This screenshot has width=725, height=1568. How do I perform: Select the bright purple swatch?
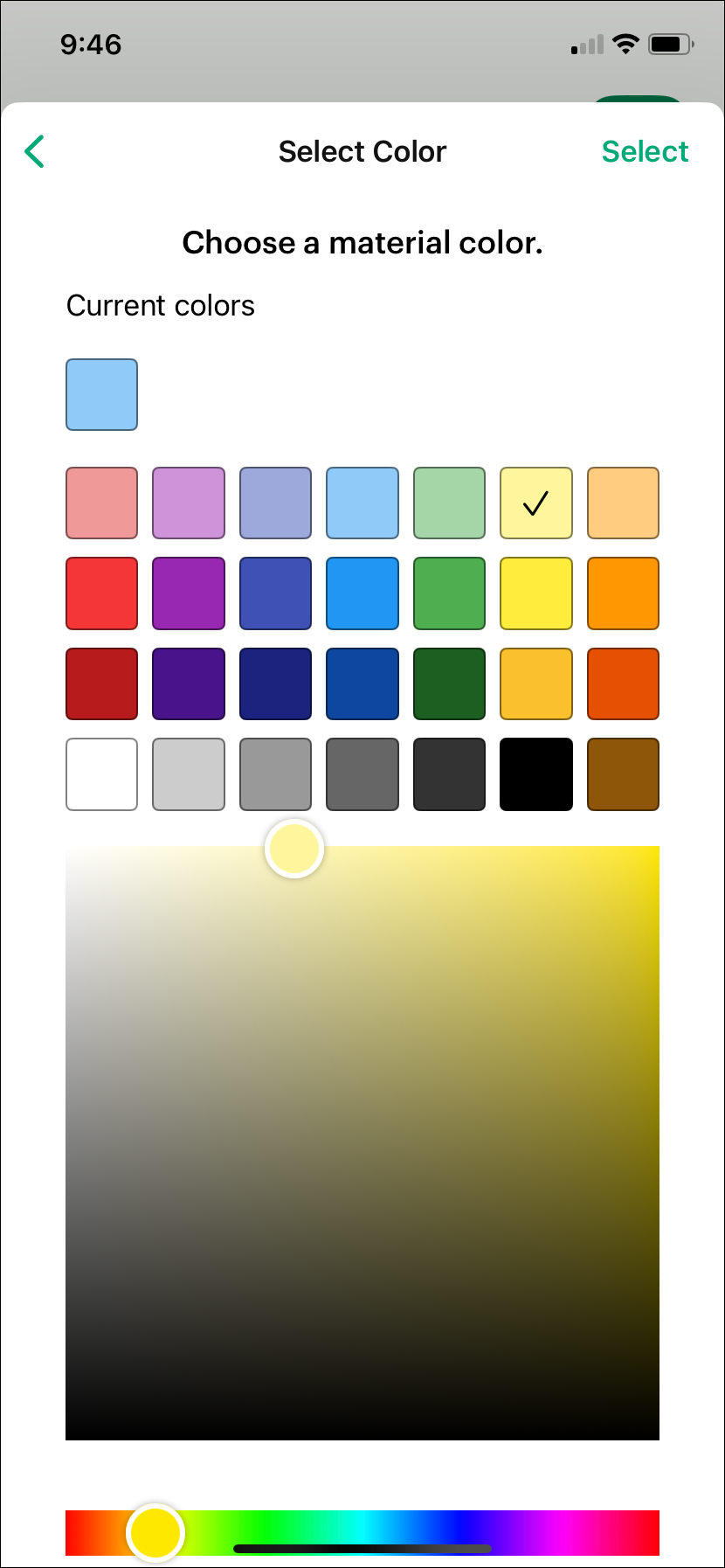click(x=189, y=593)
